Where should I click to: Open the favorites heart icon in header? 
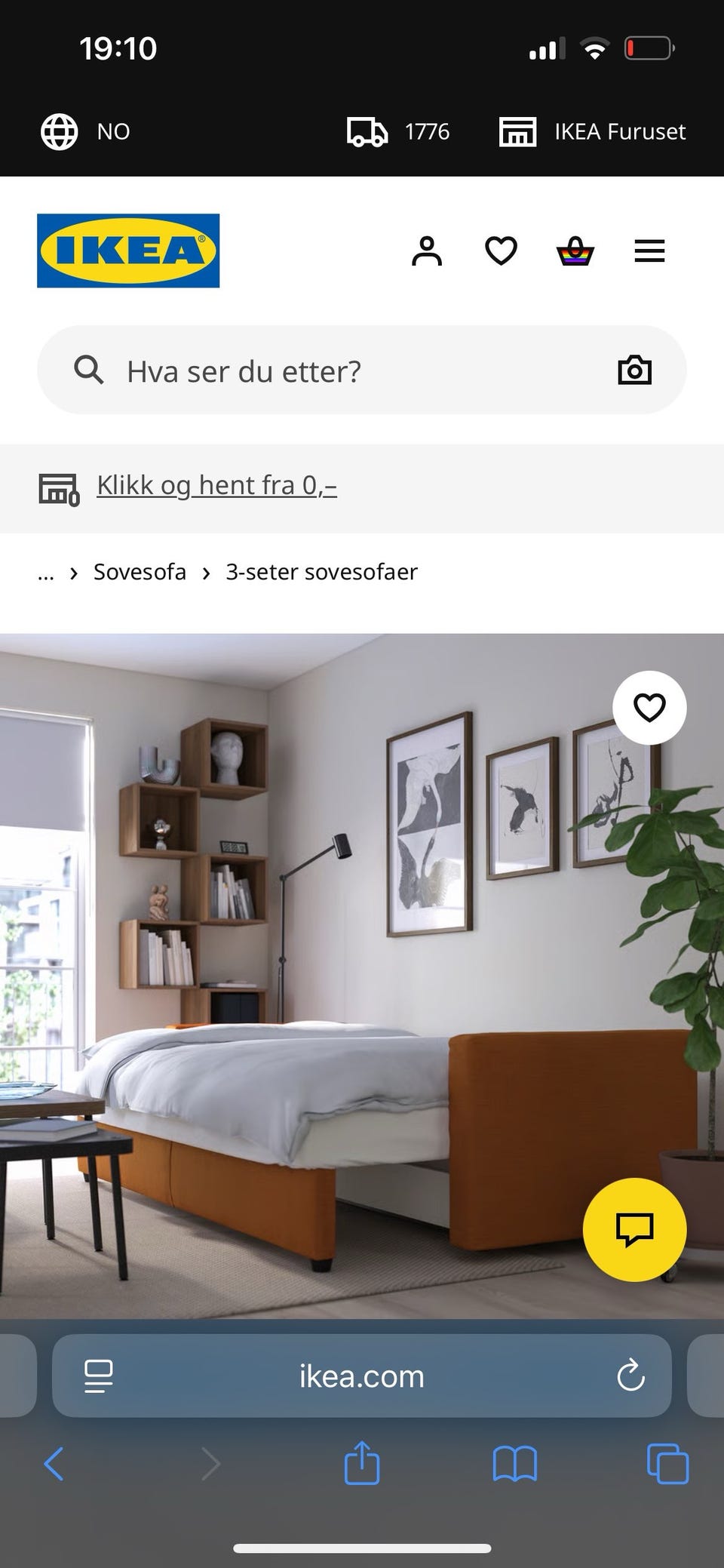pyautogui.click(x=500, y=251)
